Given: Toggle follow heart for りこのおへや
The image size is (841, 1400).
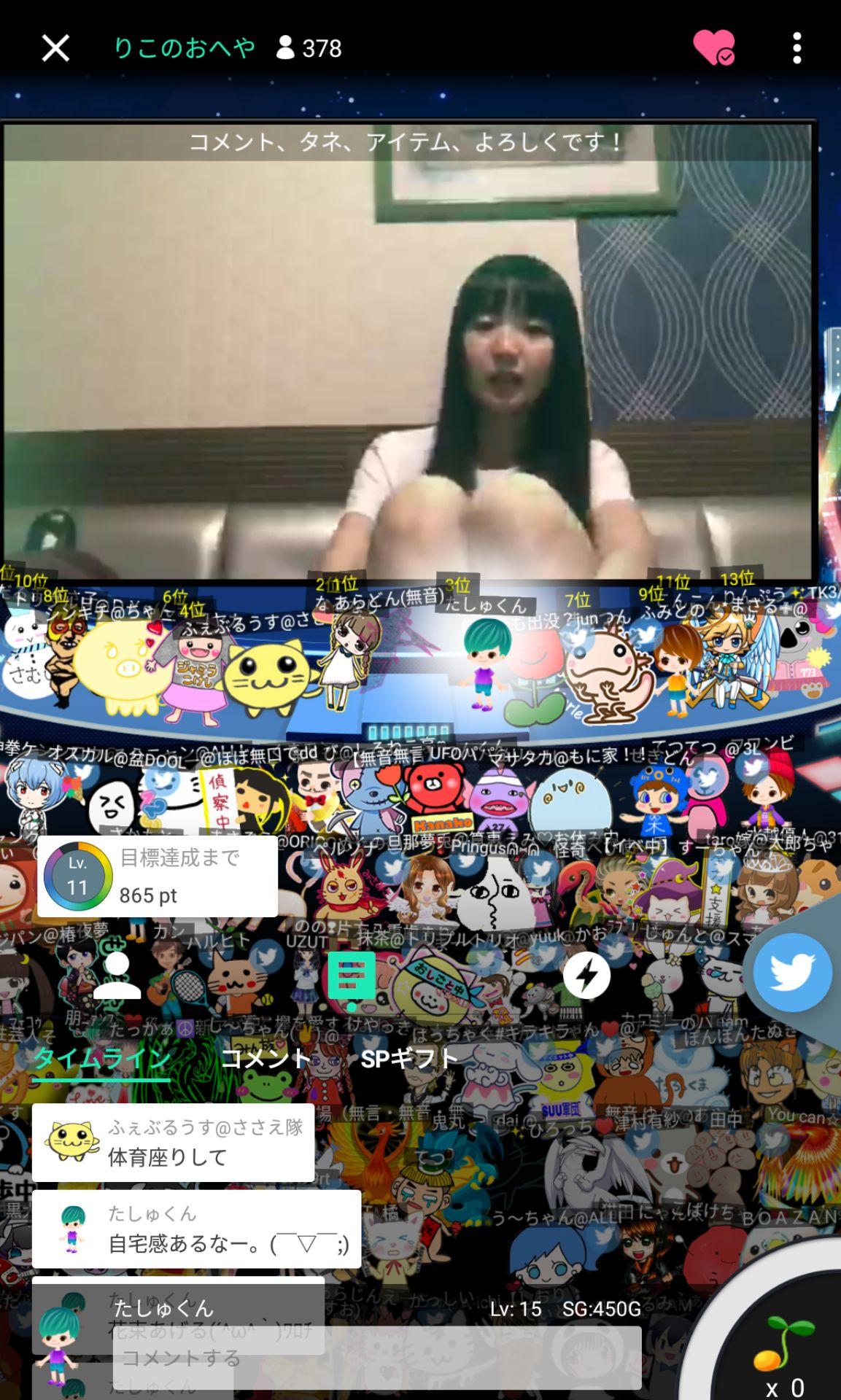Looking at the screenshot, I should tap(713, 48).
